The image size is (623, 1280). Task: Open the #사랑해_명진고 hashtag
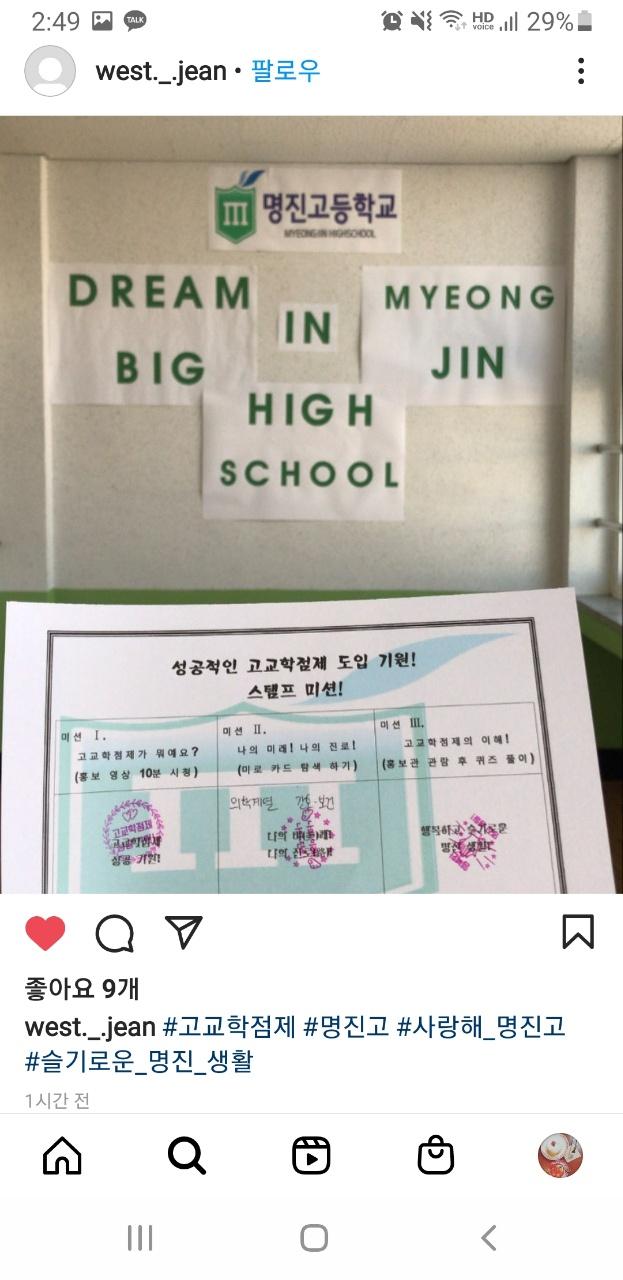pos(481,1027)
